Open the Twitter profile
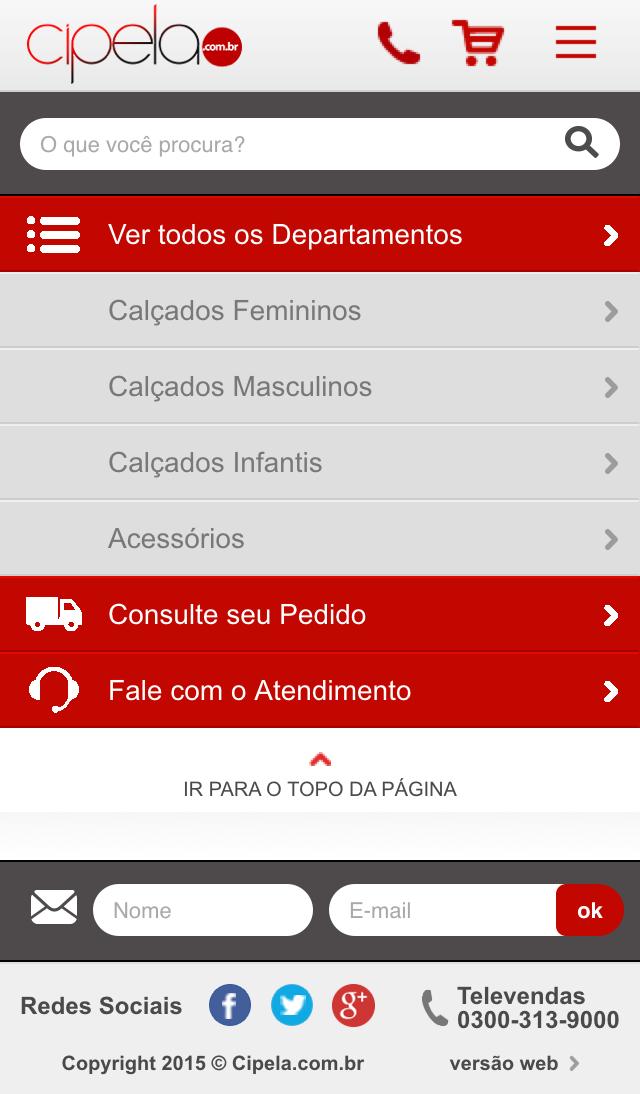640x1094 pixels. tap(292, 1005)
